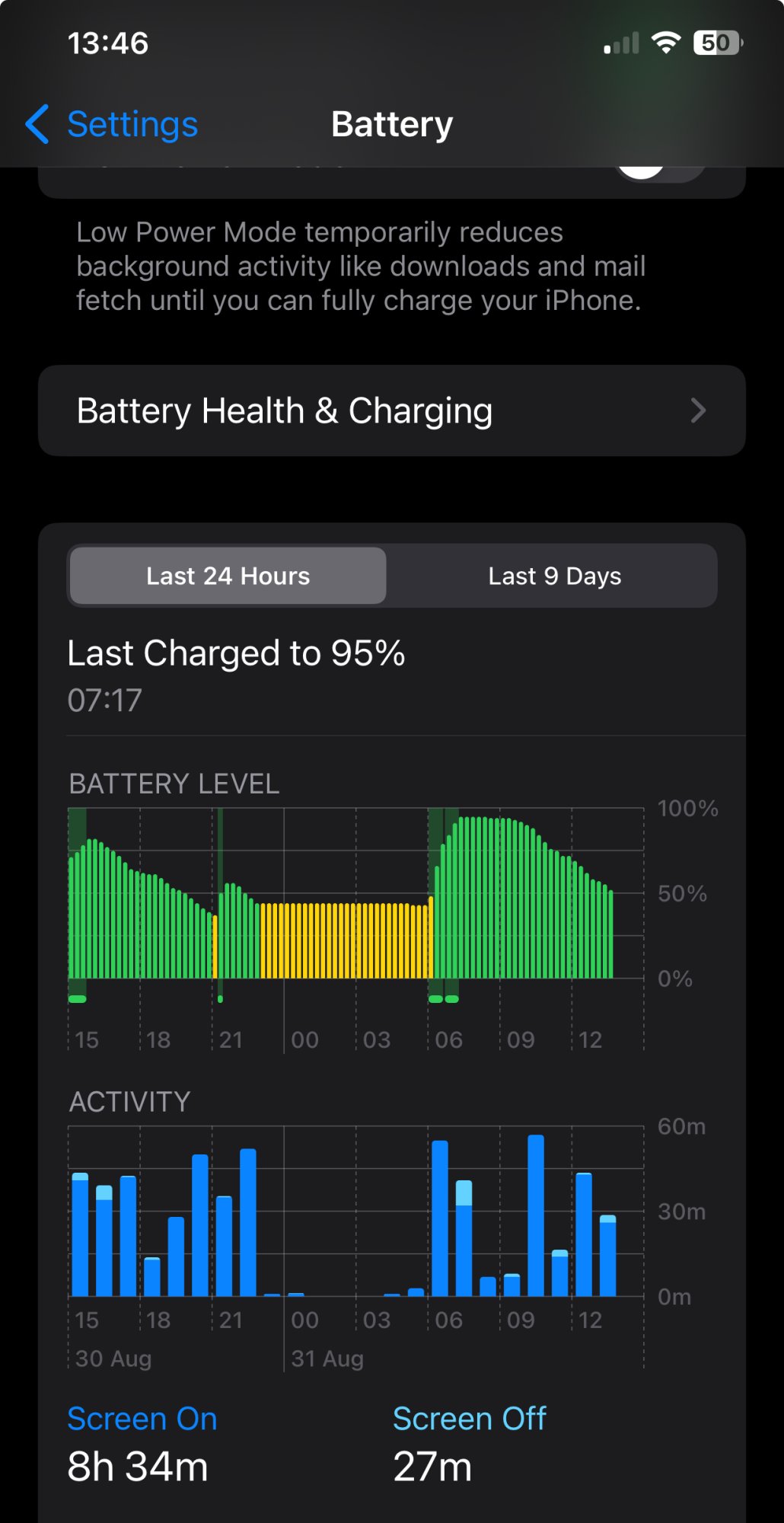Open Battery Health & Charging

391,410
